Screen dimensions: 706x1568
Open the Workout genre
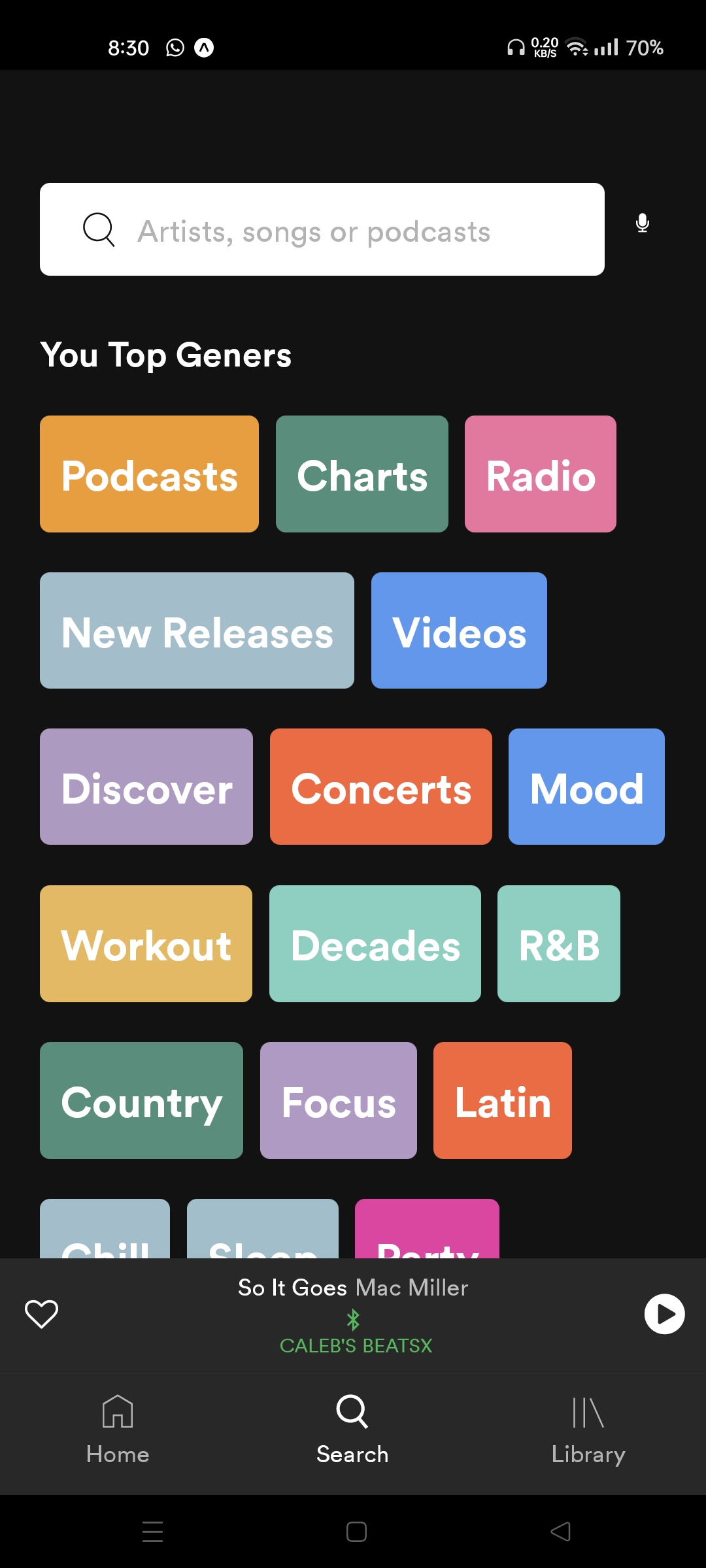pos(146,944)
